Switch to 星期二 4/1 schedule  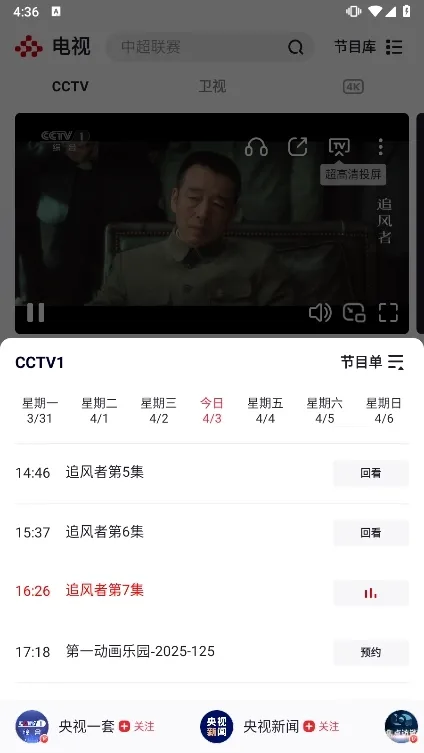click(x=99, y=411)
